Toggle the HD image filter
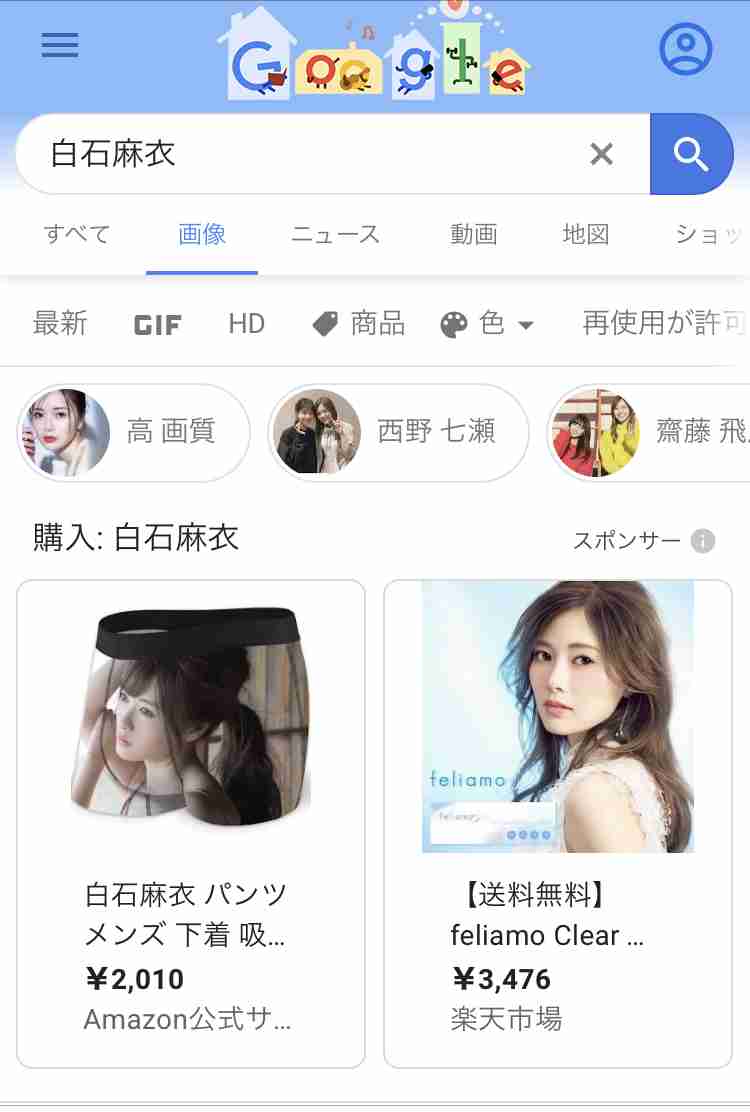 (246, 323)
